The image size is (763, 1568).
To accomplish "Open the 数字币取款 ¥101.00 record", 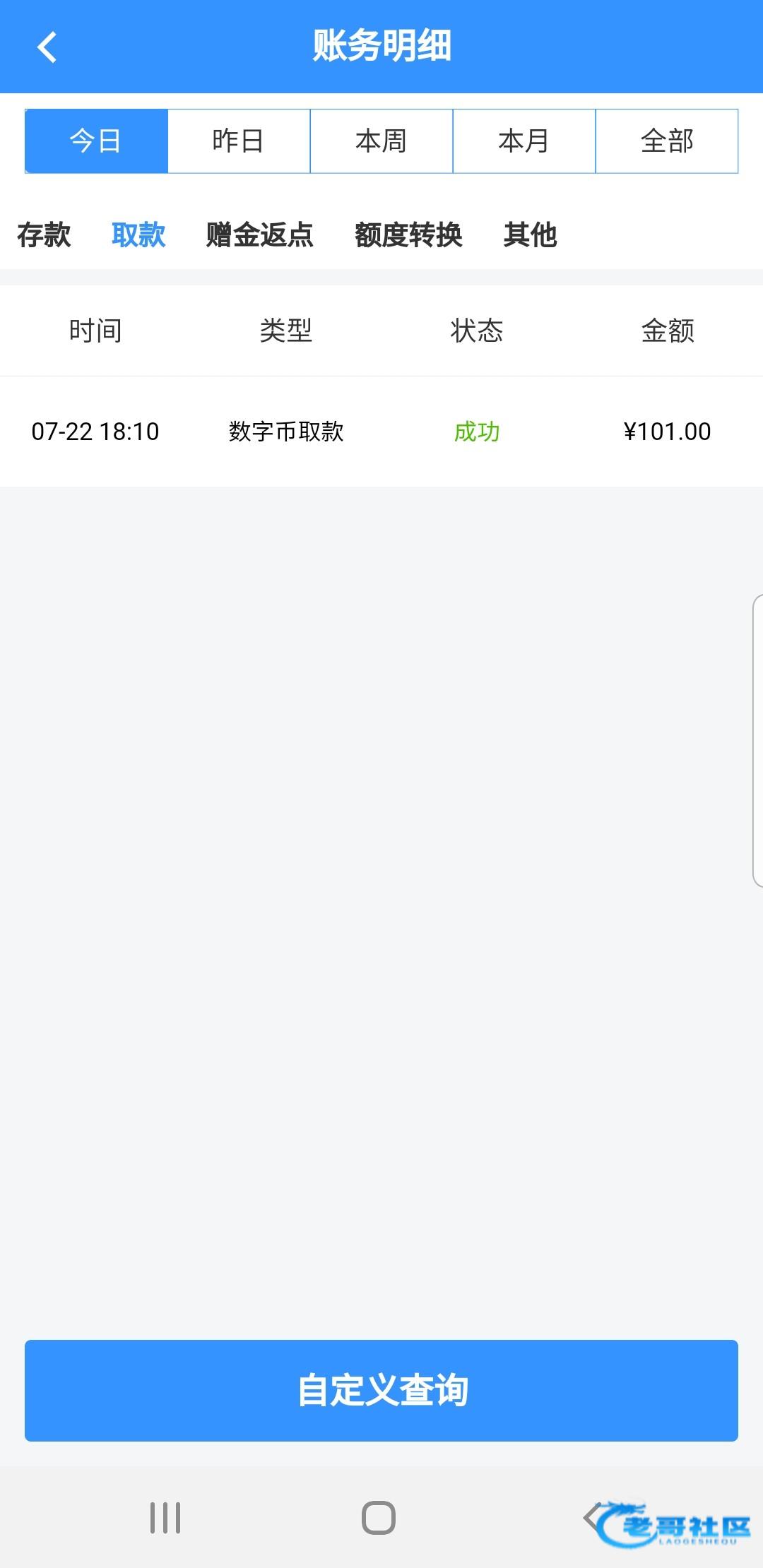I will coord(381,431).
